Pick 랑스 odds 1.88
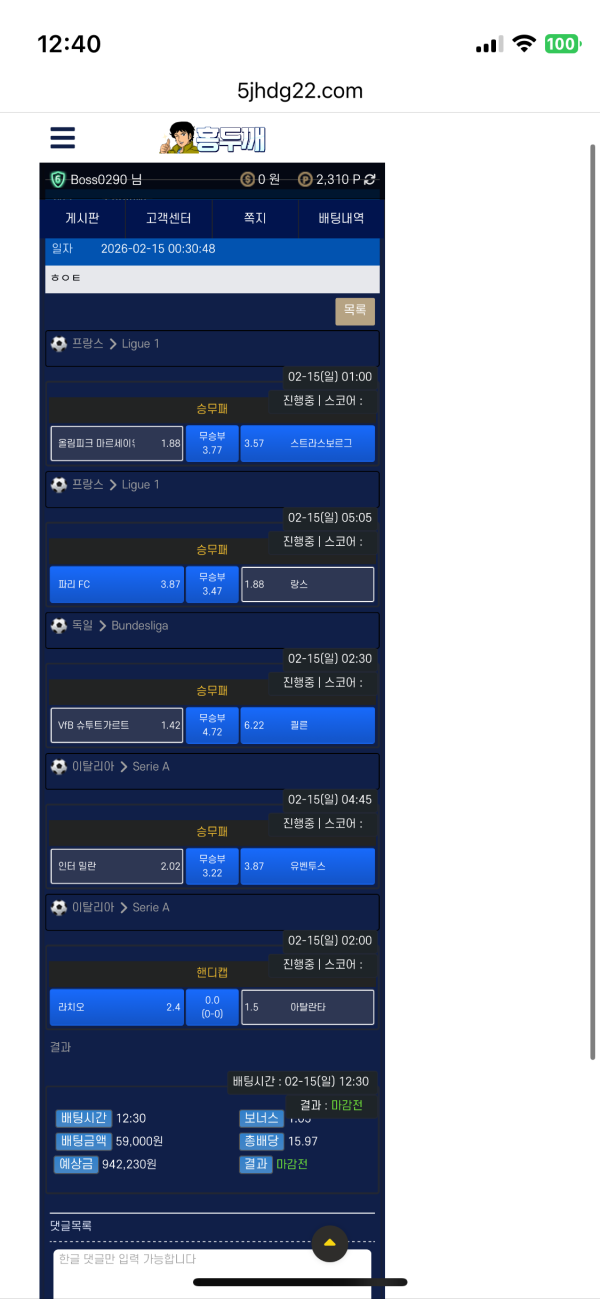 point(308,584)
